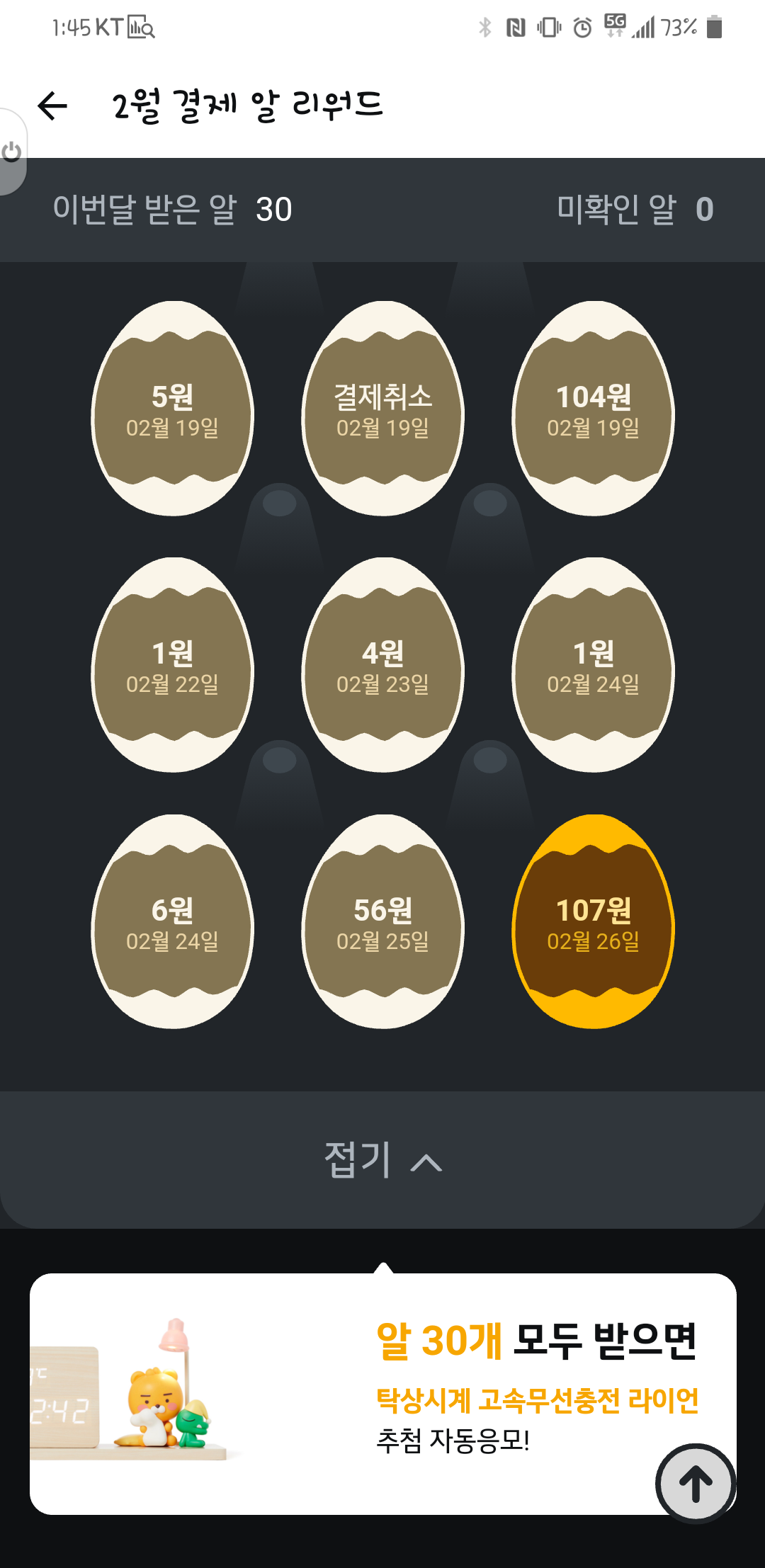Image resolution: width=765 pixels, height=1568 pixels.
Task: Go back using the arrow icon
Action: pyautogui.click(x=52, y=106)
